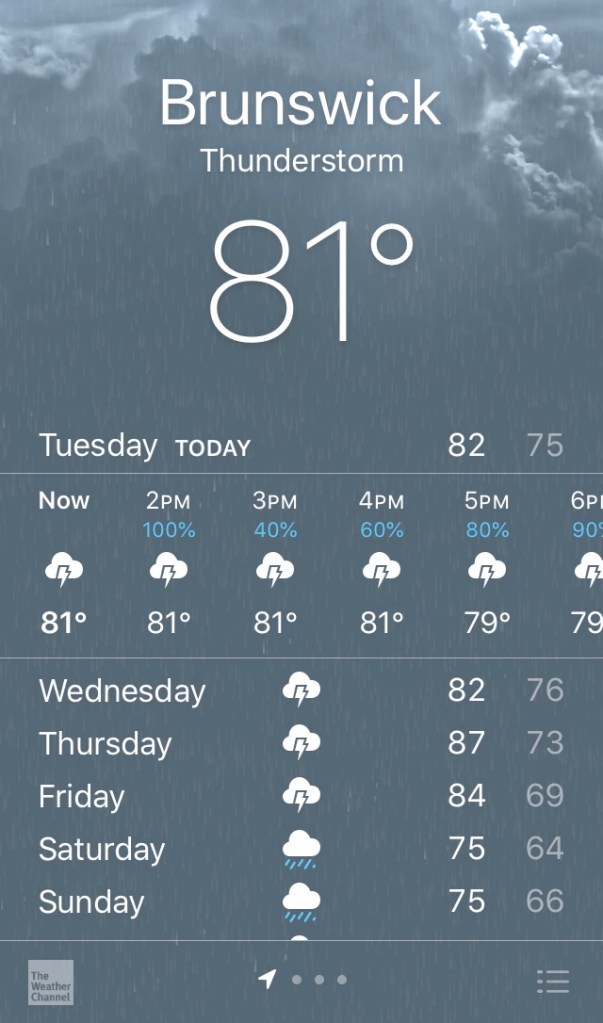Open The Weather Channel link
This screenshot has height=1023, width=603.
tap(50, 982)
